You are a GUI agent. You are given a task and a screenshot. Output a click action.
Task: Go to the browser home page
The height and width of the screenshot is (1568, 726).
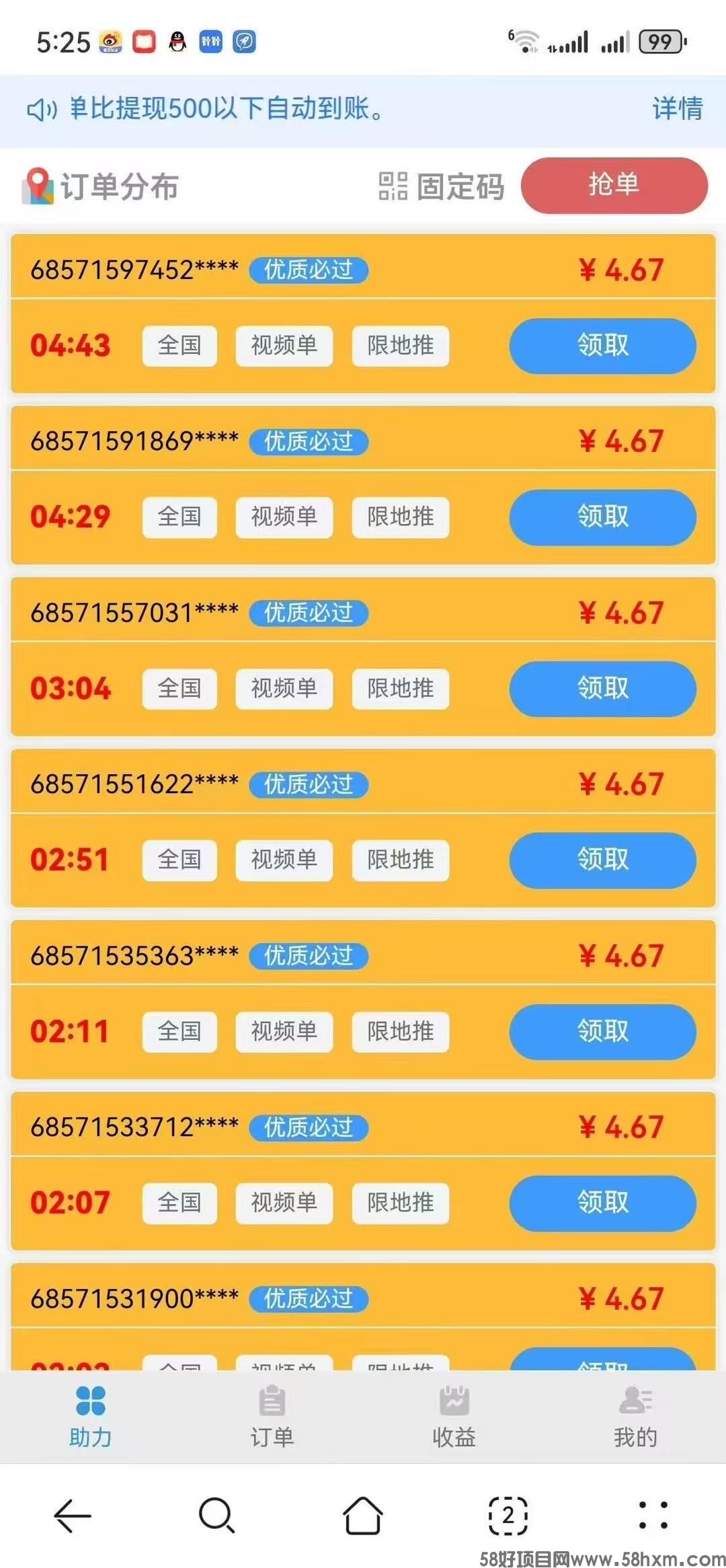click(363, 1516)
